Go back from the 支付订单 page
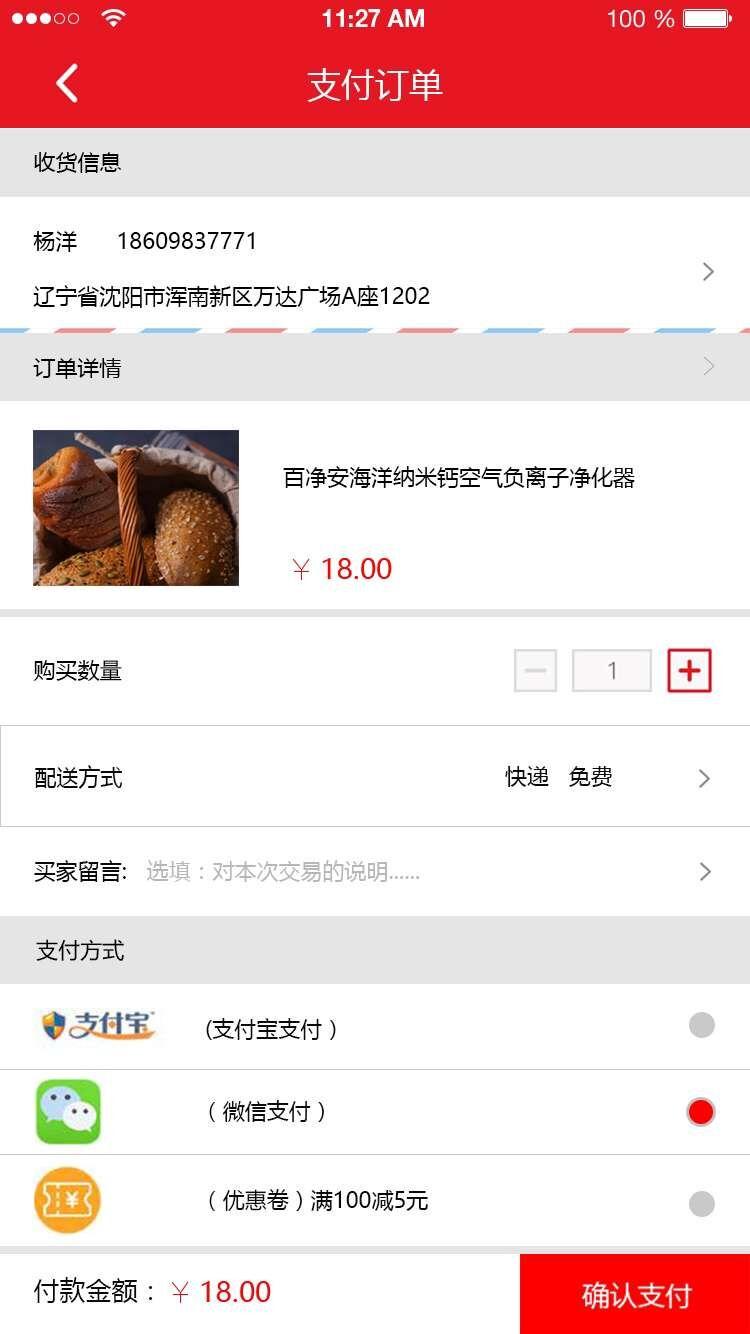 (x=67, y=84)
